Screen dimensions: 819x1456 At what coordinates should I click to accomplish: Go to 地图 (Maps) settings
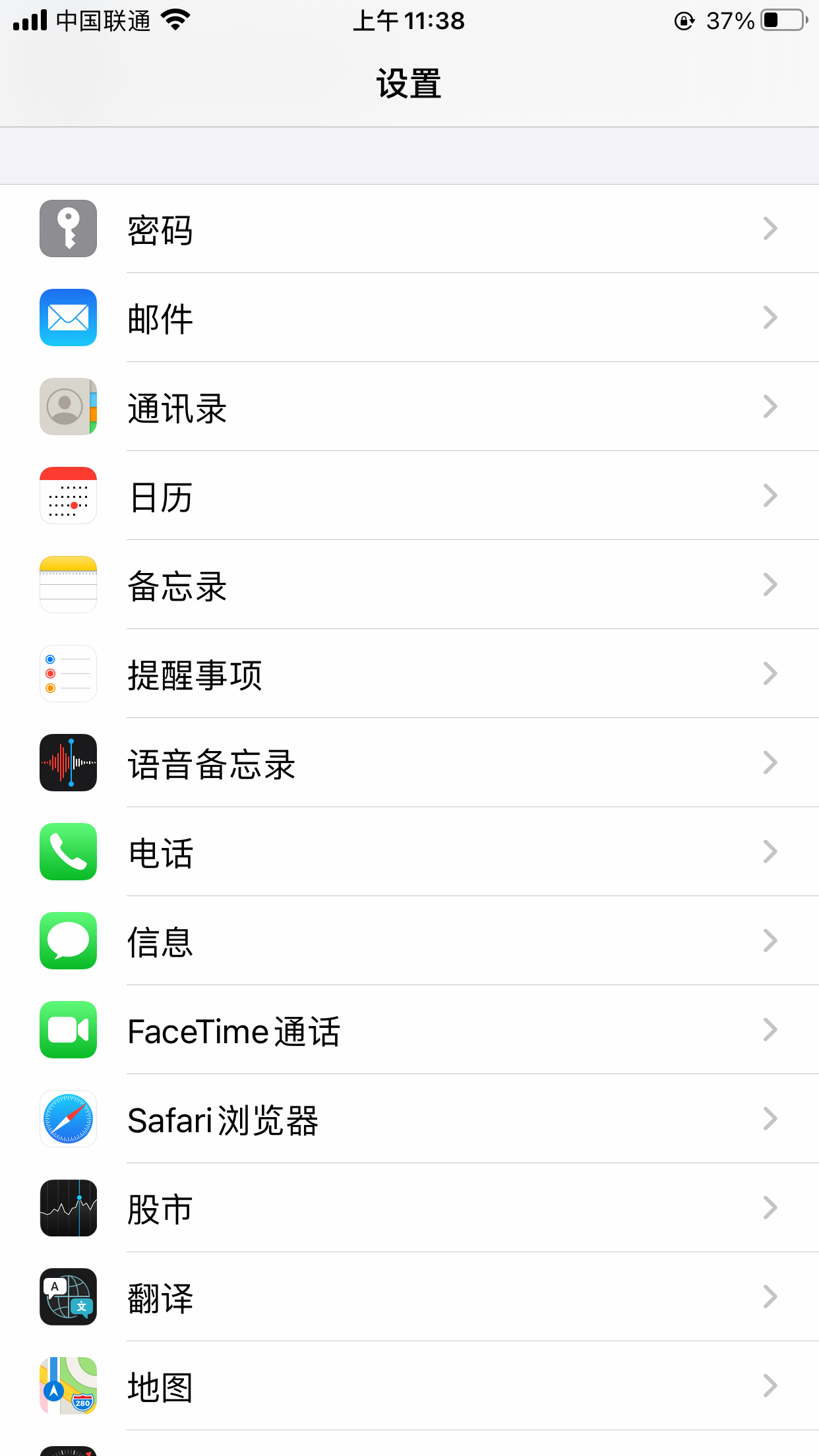click(409, 1386)
